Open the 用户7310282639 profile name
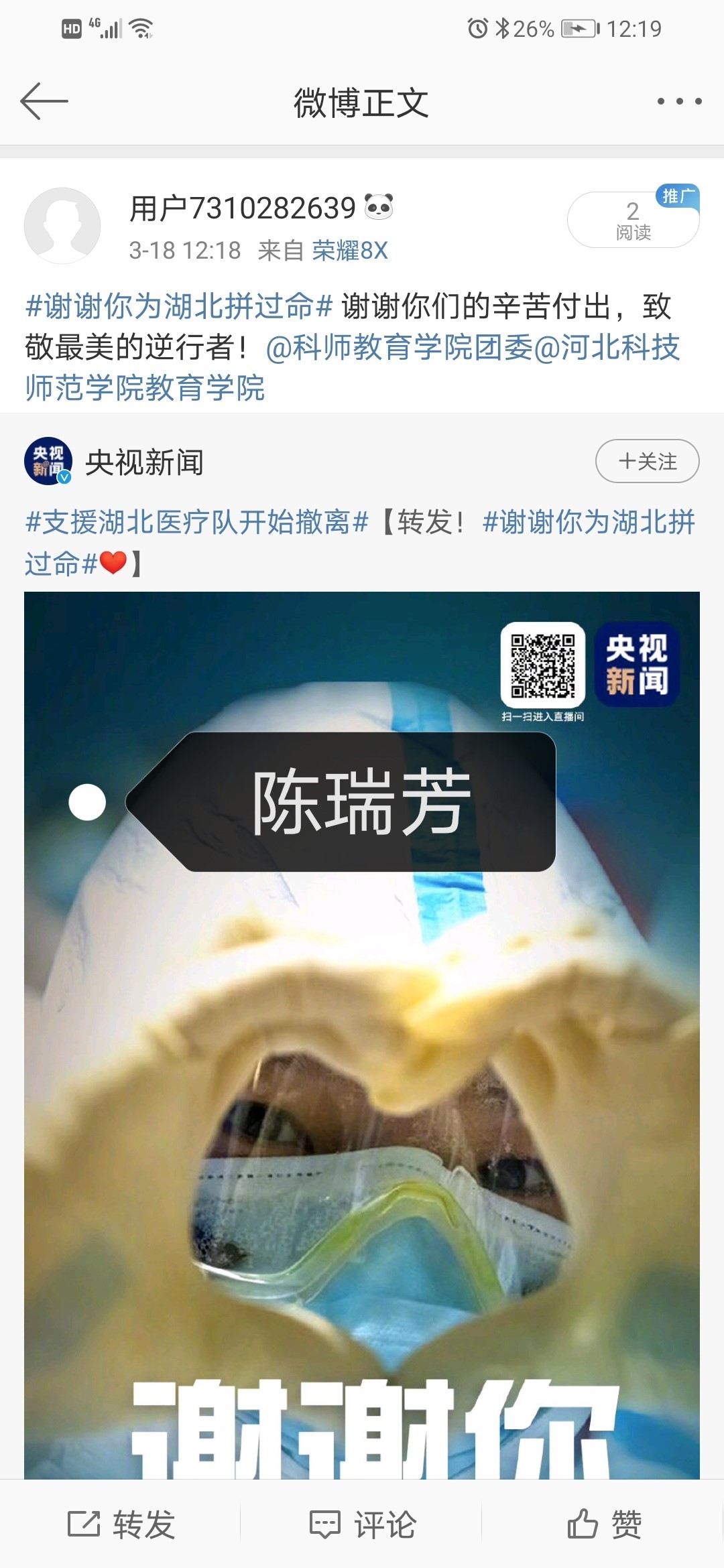The image size is (724, 1568). coord(242,208)
